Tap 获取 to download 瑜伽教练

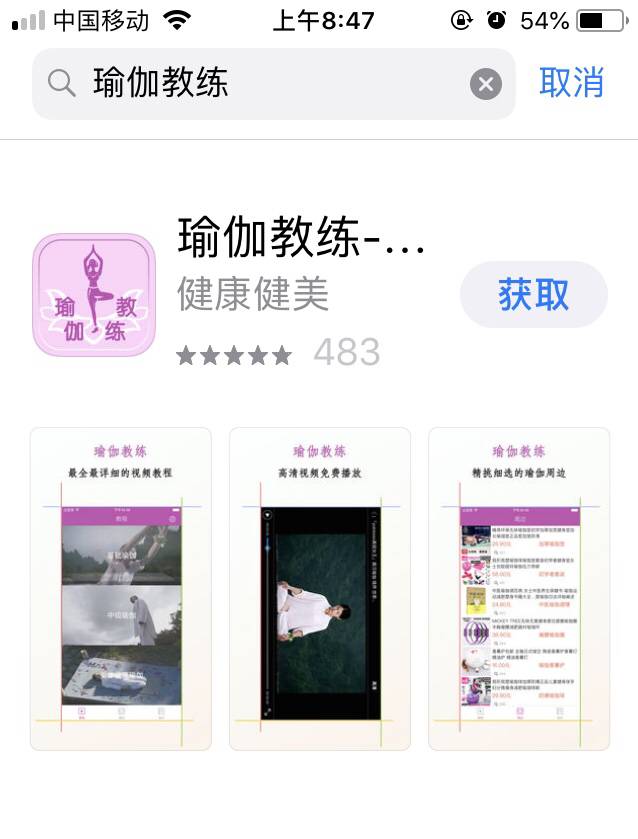pos(533,295)
